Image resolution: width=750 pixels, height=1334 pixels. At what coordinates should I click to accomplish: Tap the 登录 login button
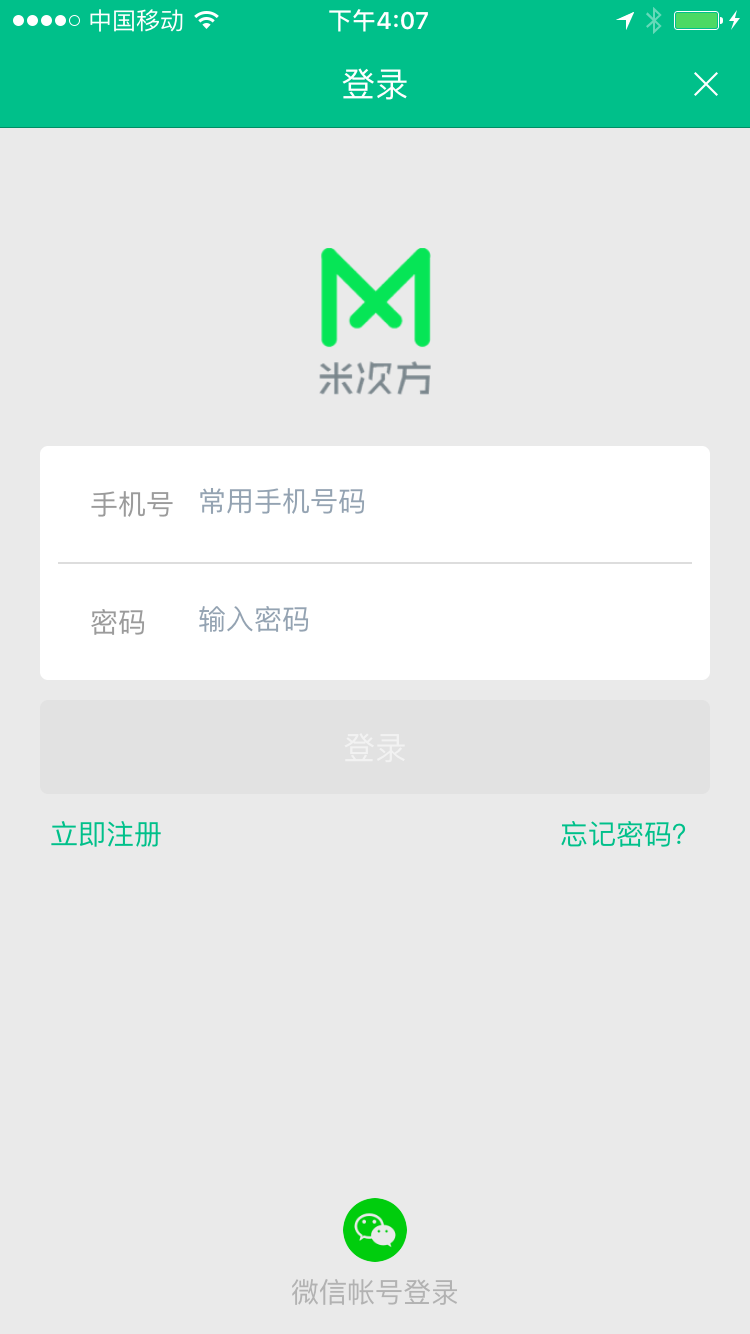click(x=375, y=747)
